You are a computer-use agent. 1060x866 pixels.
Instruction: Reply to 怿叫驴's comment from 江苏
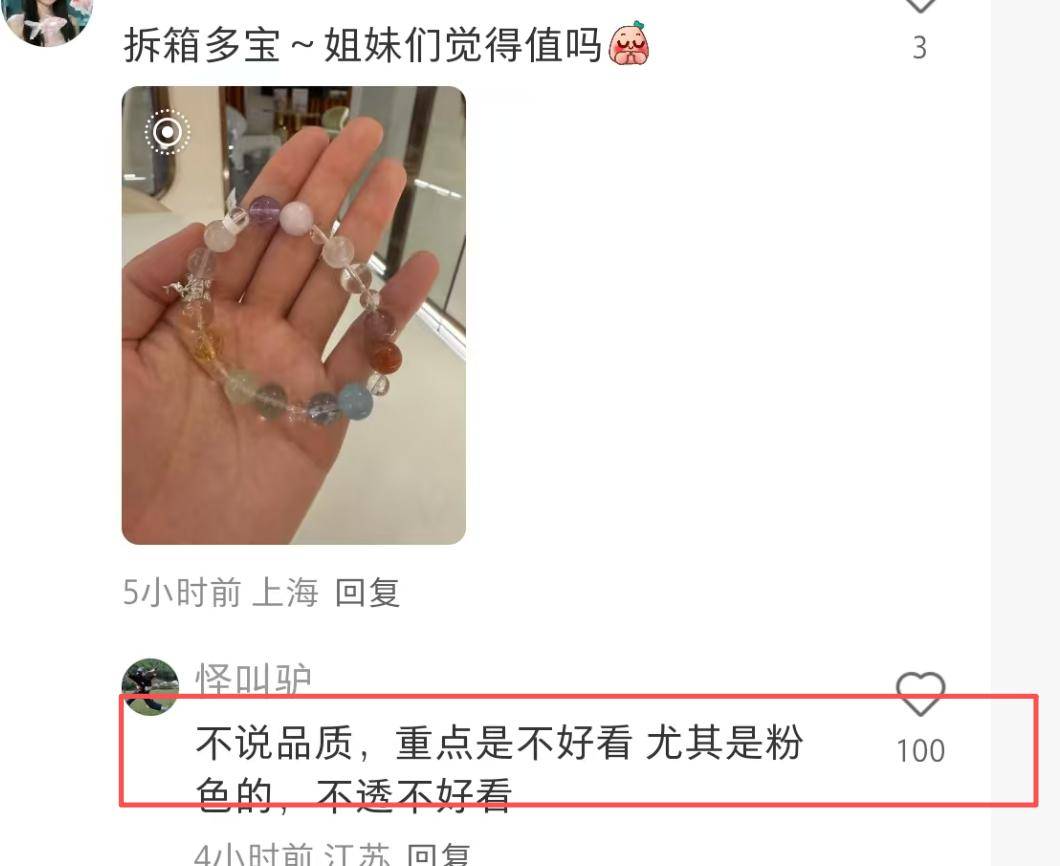tap(439, 855)
